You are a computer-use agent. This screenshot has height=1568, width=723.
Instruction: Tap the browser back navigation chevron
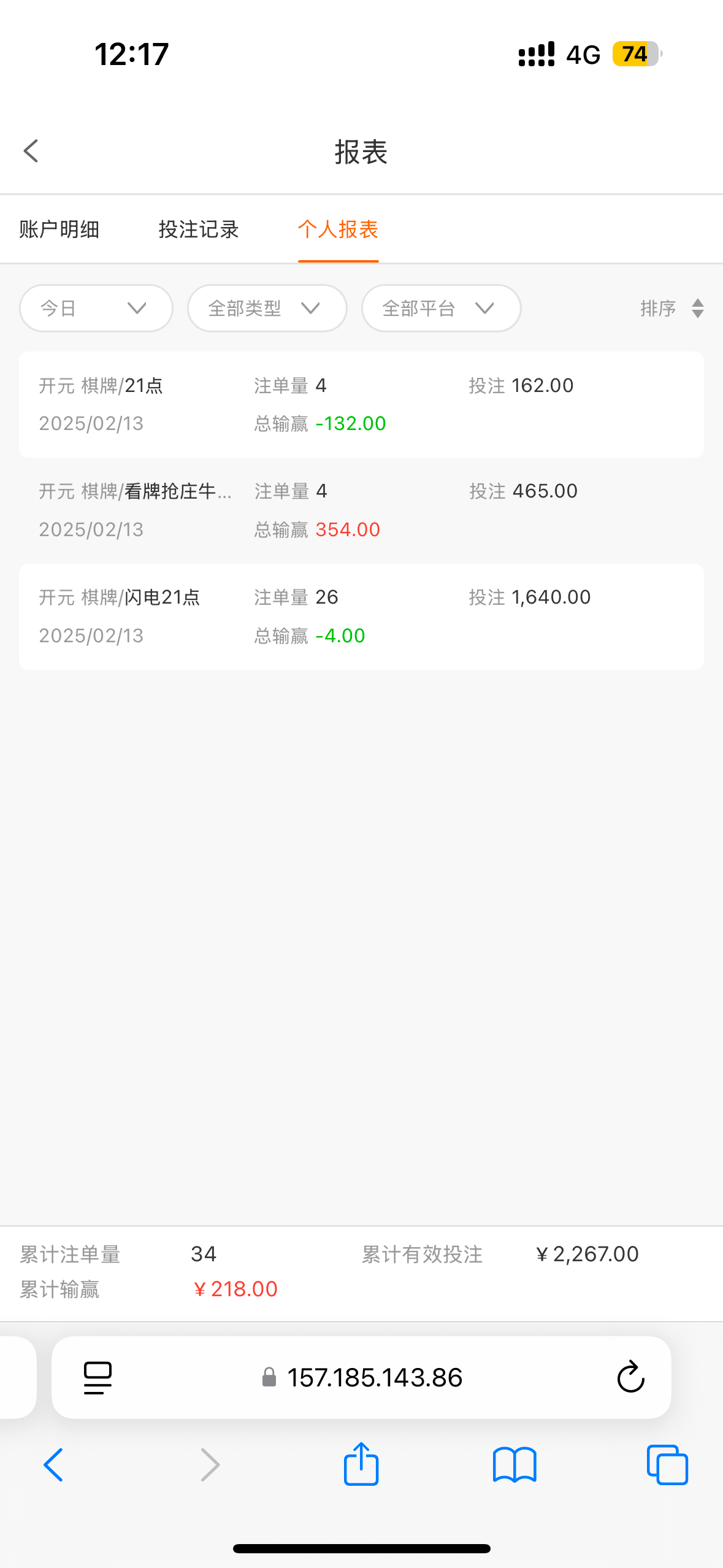(53, 1465)
